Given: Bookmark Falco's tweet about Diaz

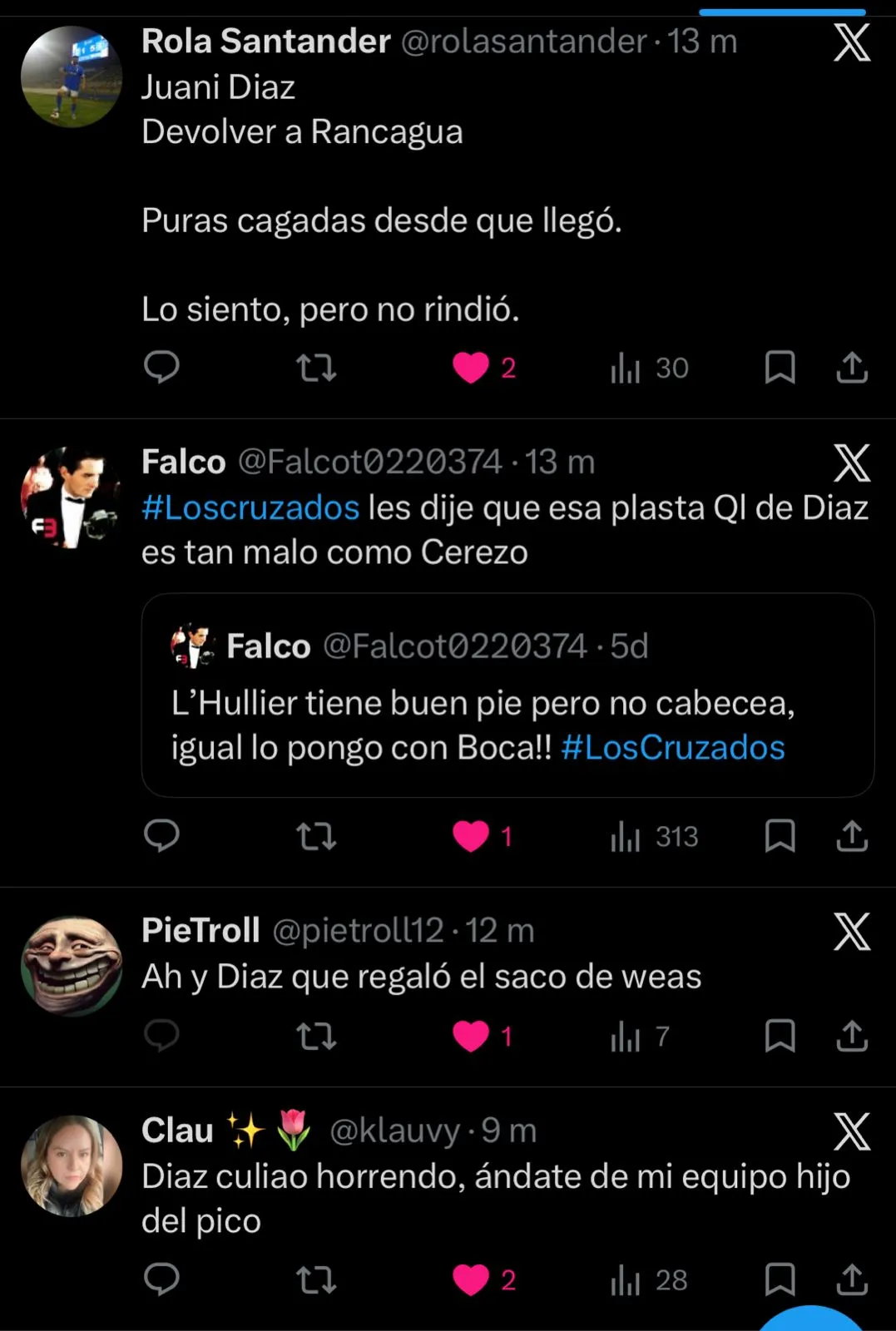Looking at the screenshot, I should [780, 835].
